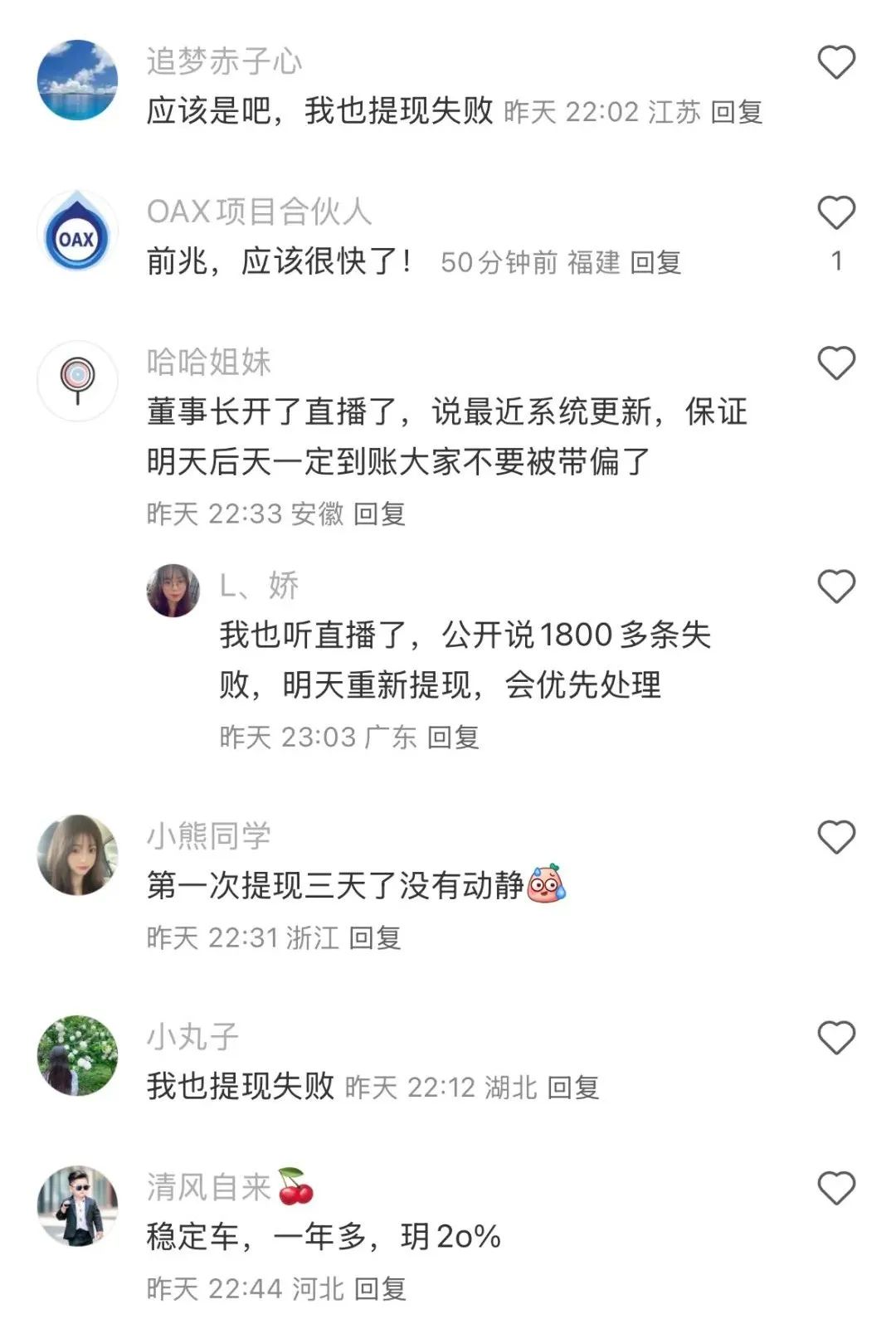Like 追梦赤子心's comment heart icon
The image size is (896, 1319).
click(x=838, y=60)
